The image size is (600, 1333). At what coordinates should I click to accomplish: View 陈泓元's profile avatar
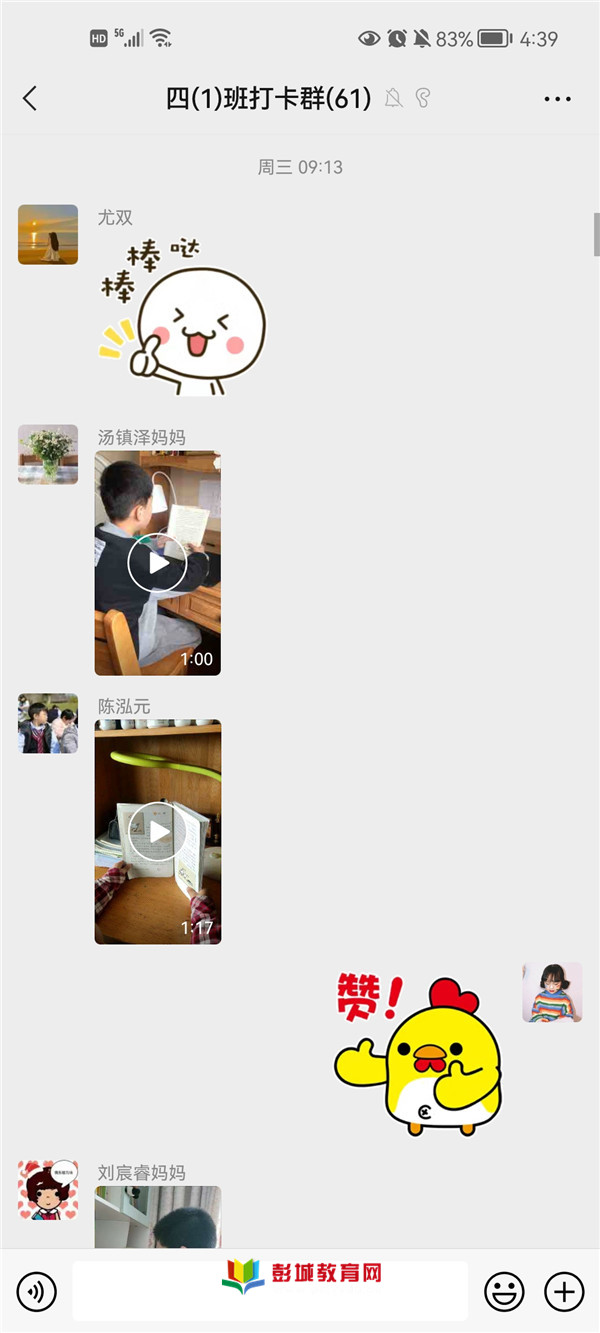pyautogui.click(x=48, y=723)
